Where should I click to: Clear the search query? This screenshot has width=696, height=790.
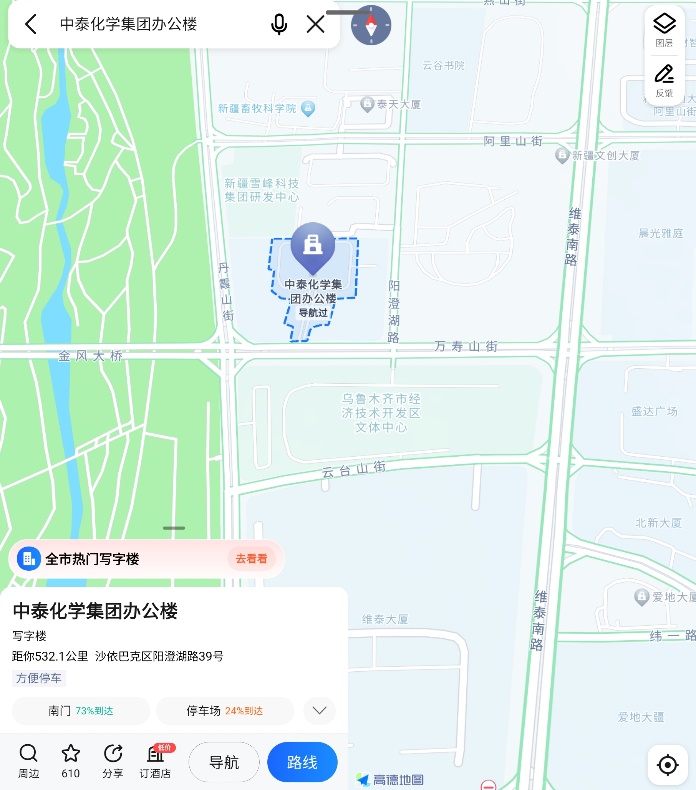316,25
